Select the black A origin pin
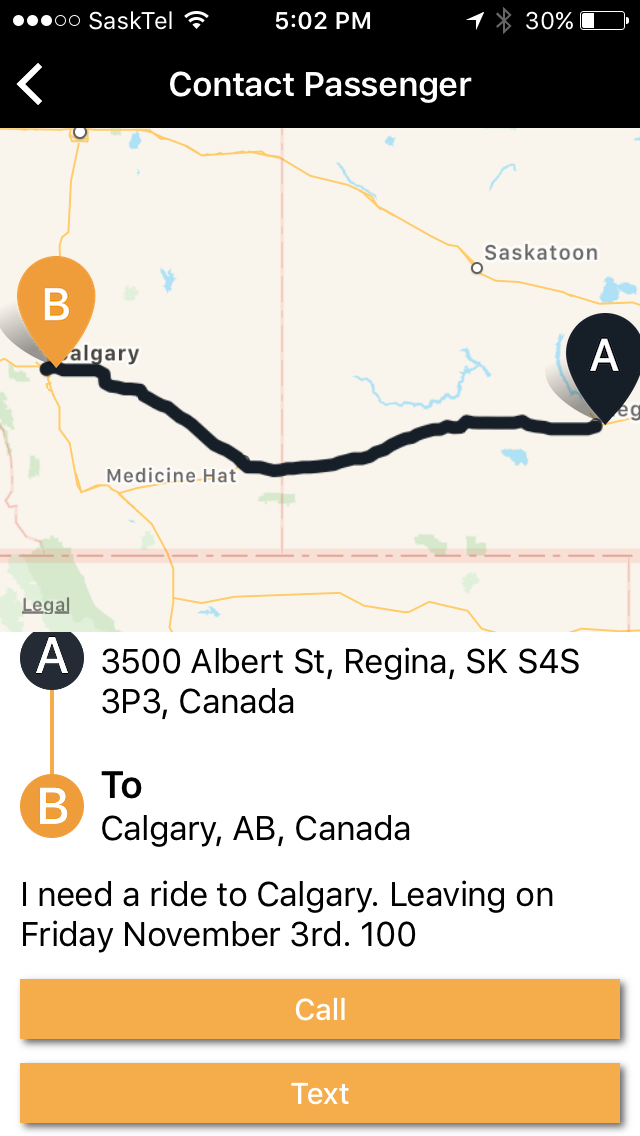This screenshot has height=1136, width=640. pos(603,360)
